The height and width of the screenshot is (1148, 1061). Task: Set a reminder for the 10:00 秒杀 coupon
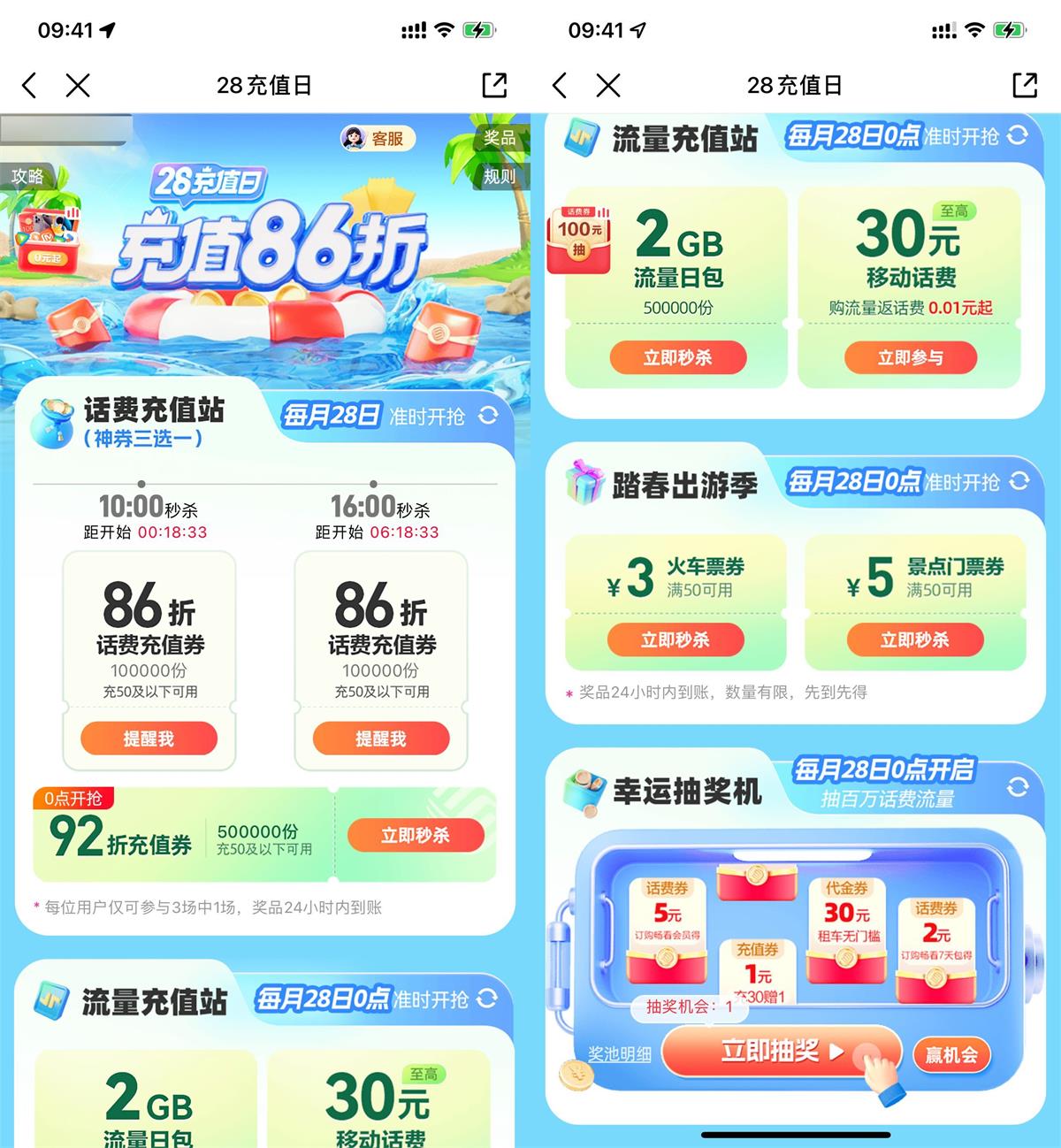point(149,739)
